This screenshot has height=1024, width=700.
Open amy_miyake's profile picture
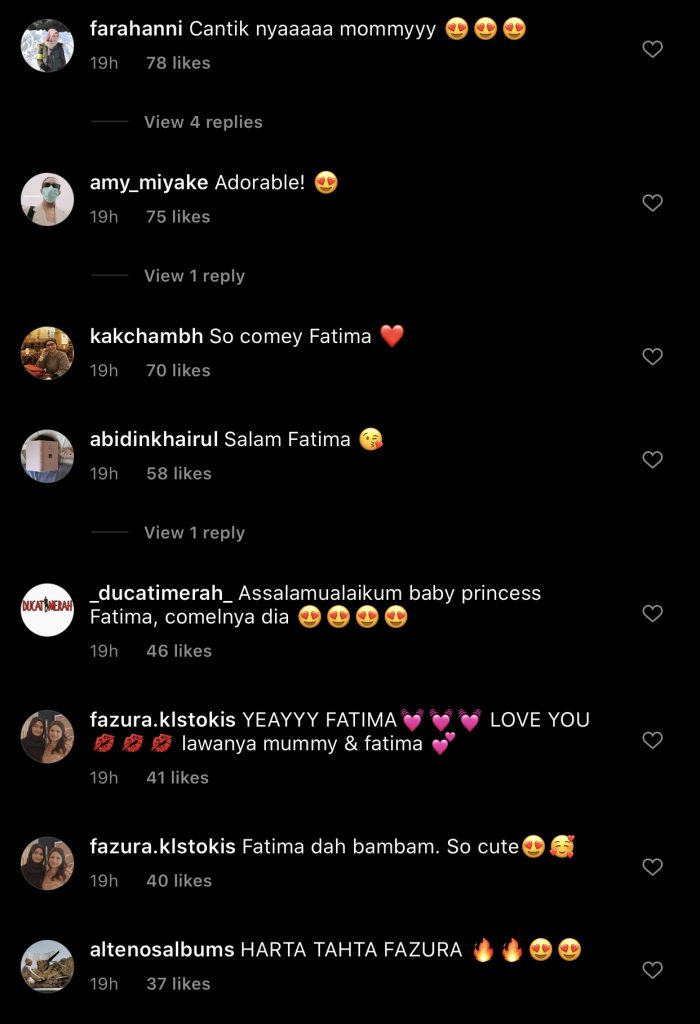point(48,199)
